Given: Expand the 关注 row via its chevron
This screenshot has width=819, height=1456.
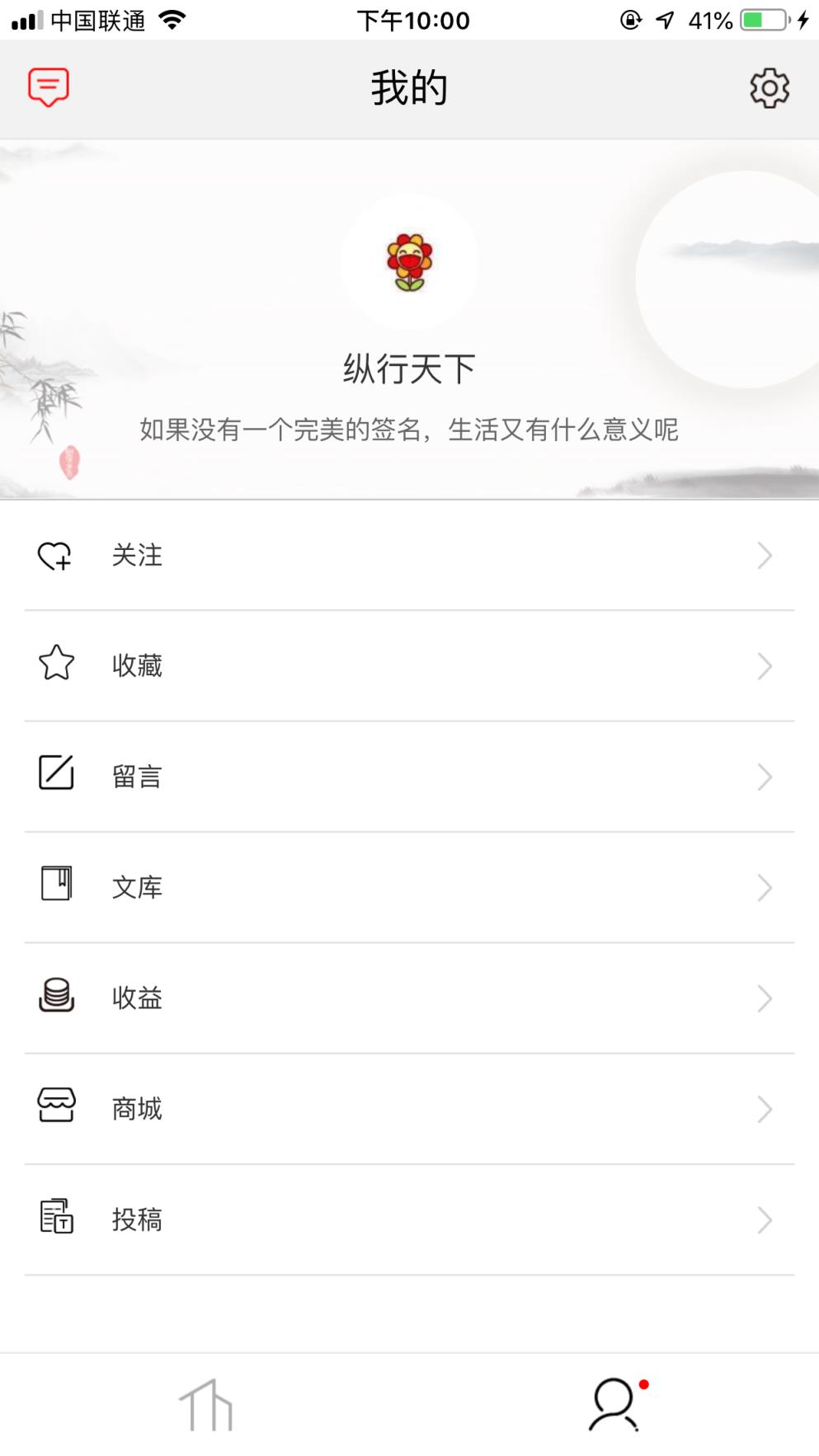Looking at the screenshot, I should point(763,557).
